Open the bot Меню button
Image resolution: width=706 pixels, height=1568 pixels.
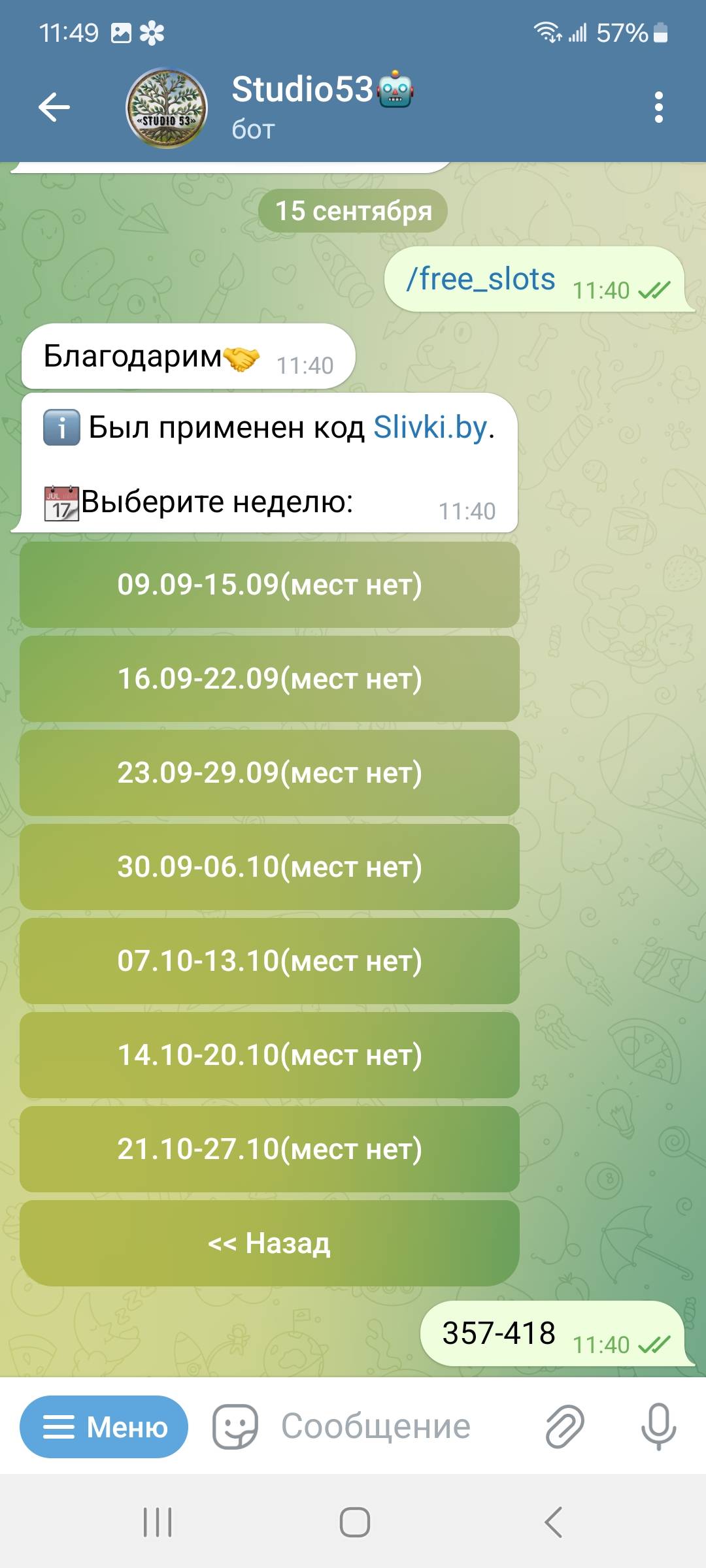(104, 1427)
